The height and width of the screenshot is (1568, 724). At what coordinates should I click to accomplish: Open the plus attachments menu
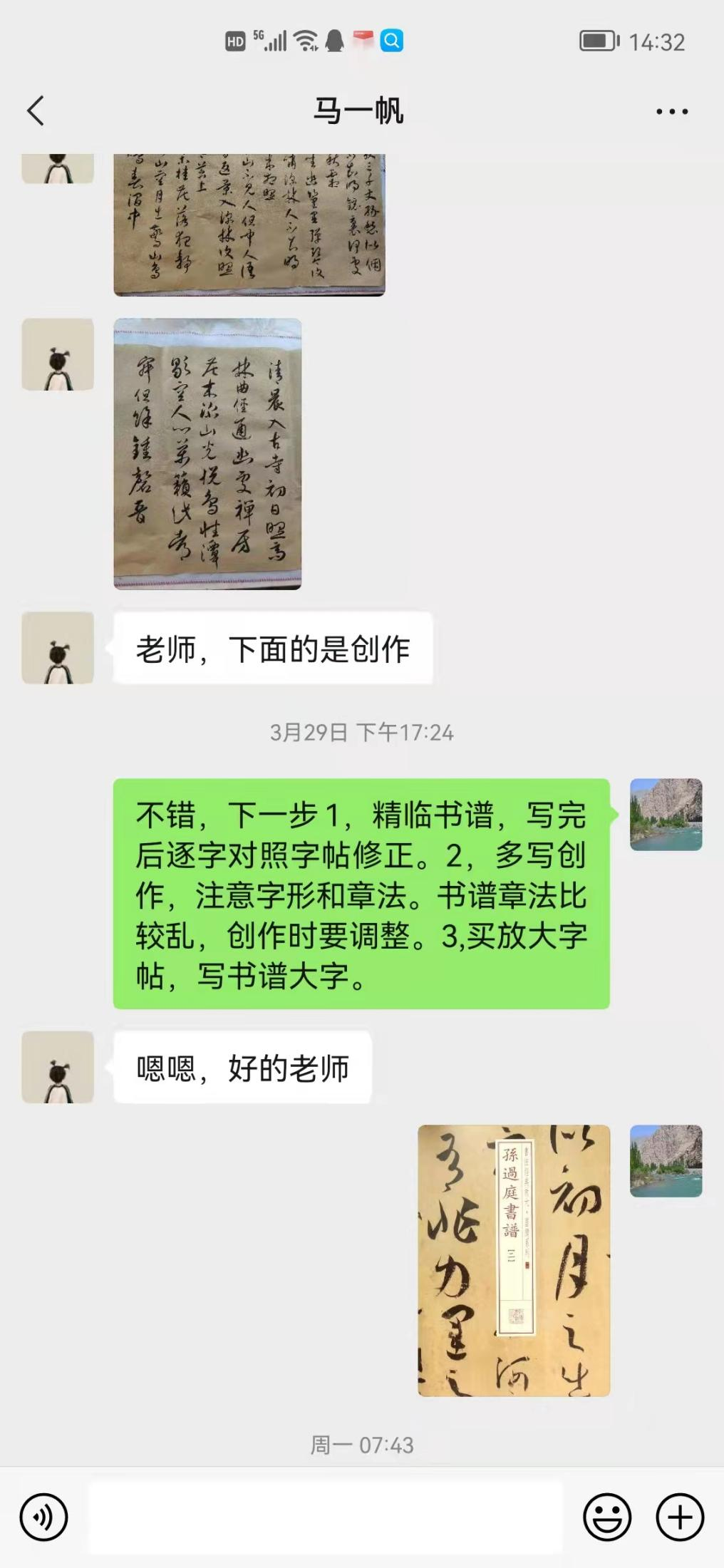(x=680, y=1517)
